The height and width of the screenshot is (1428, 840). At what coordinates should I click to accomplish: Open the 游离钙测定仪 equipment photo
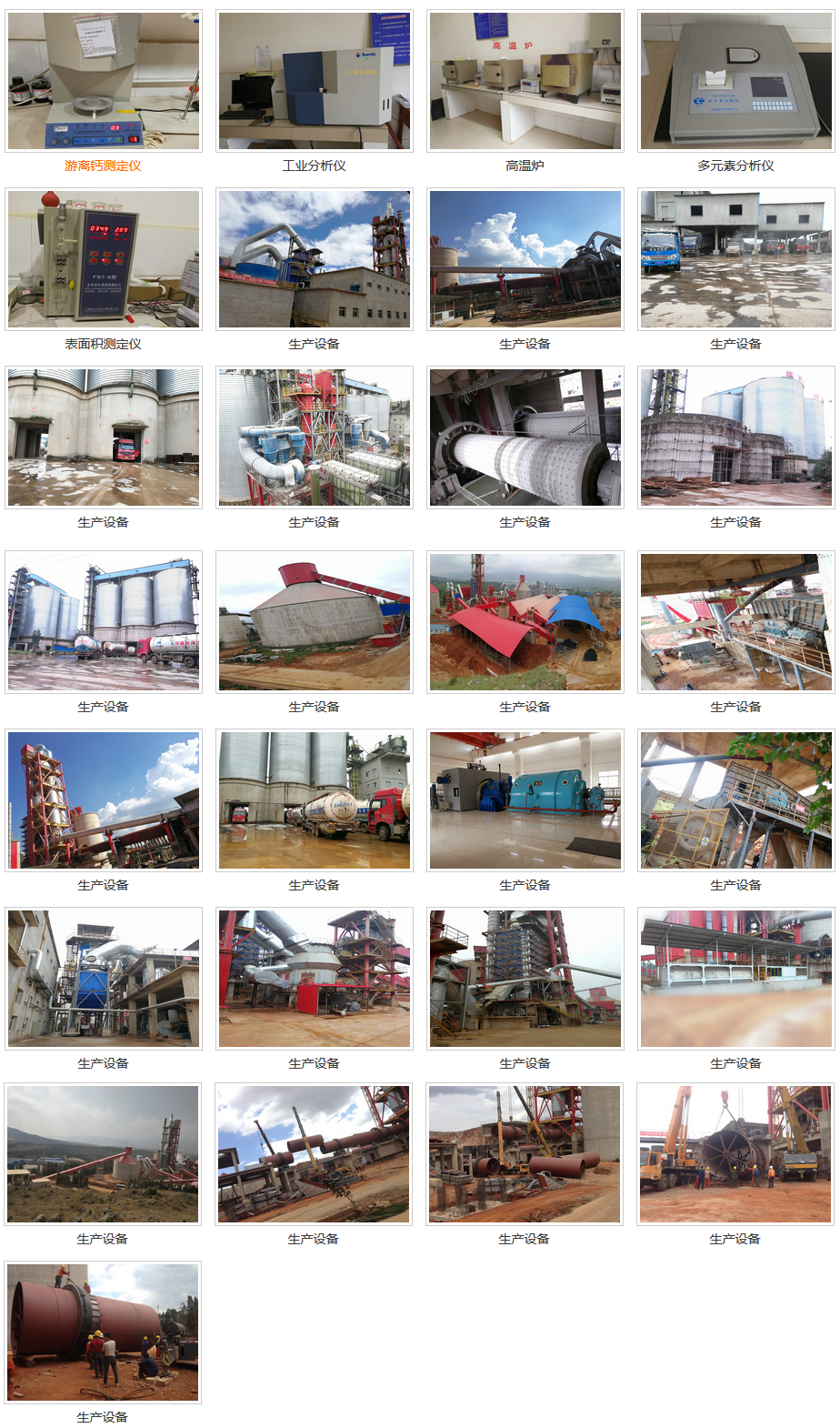coord(104,81)
